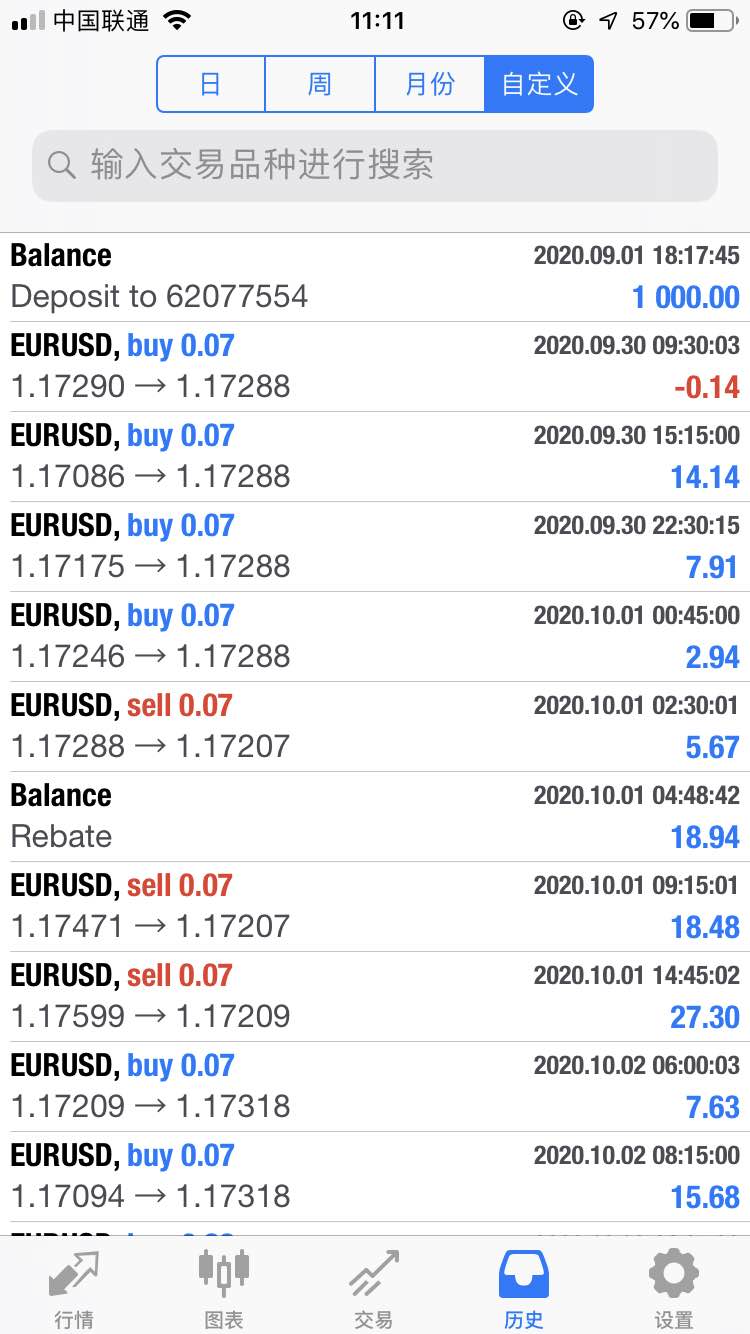Open the EURUSD sell trade at 02:30:01

click(375, 727)
